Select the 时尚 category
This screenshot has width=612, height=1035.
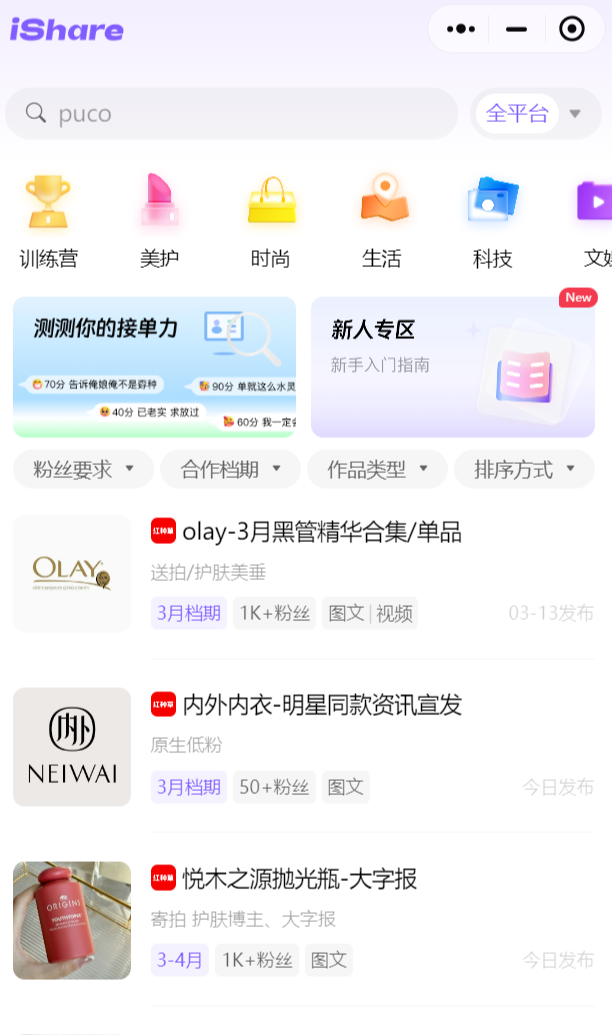coord(271,222)
